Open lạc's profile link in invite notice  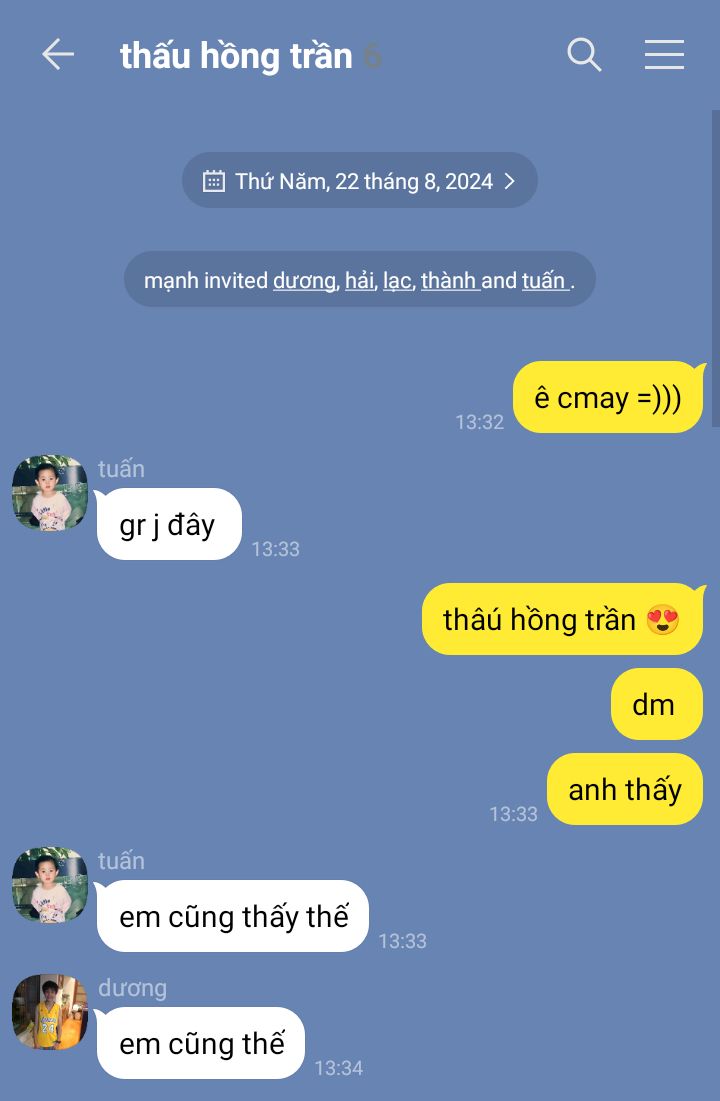[397, 280]
